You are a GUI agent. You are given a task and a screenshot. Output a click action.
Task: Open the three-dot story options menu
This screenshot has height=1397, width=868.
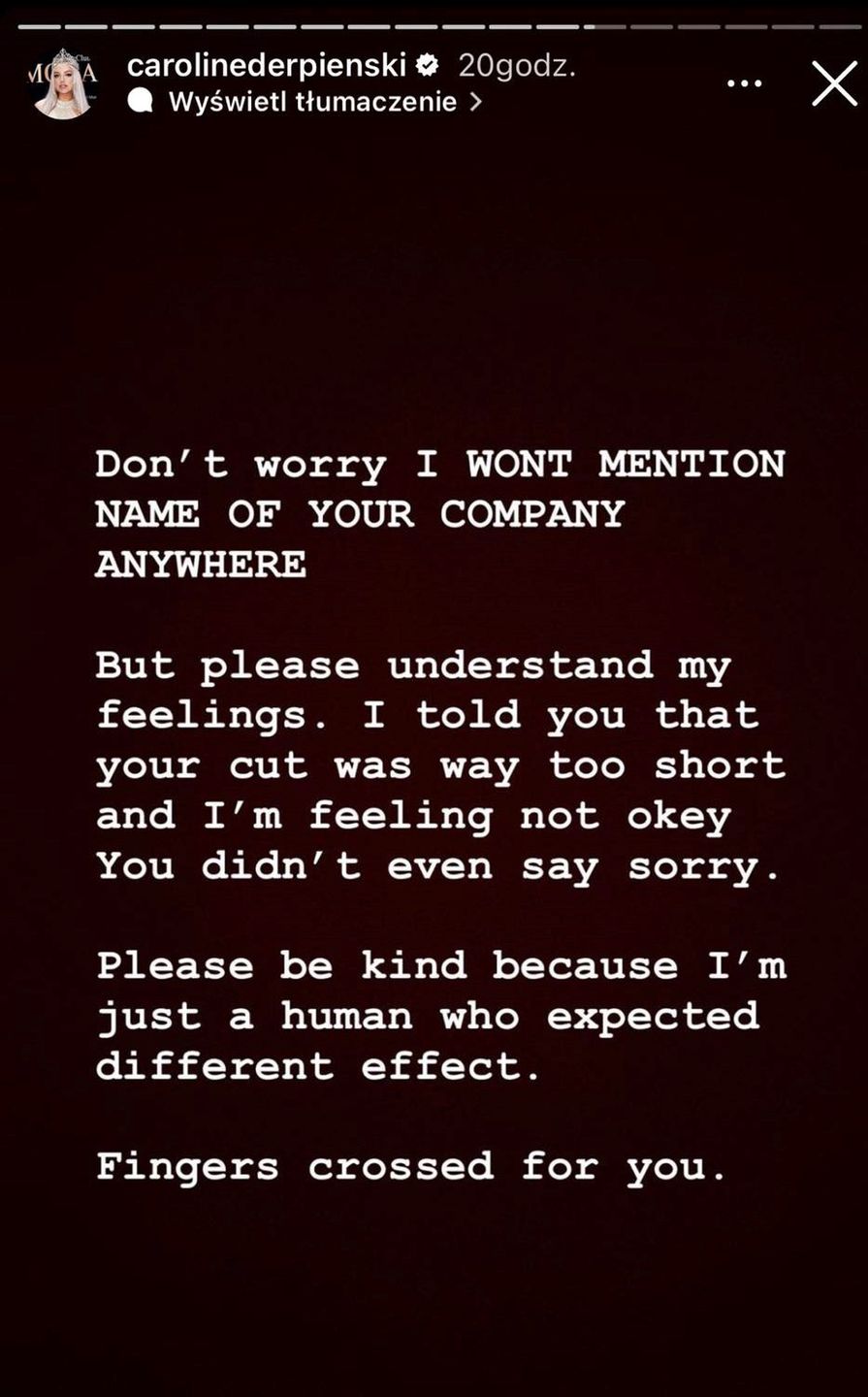744,84
